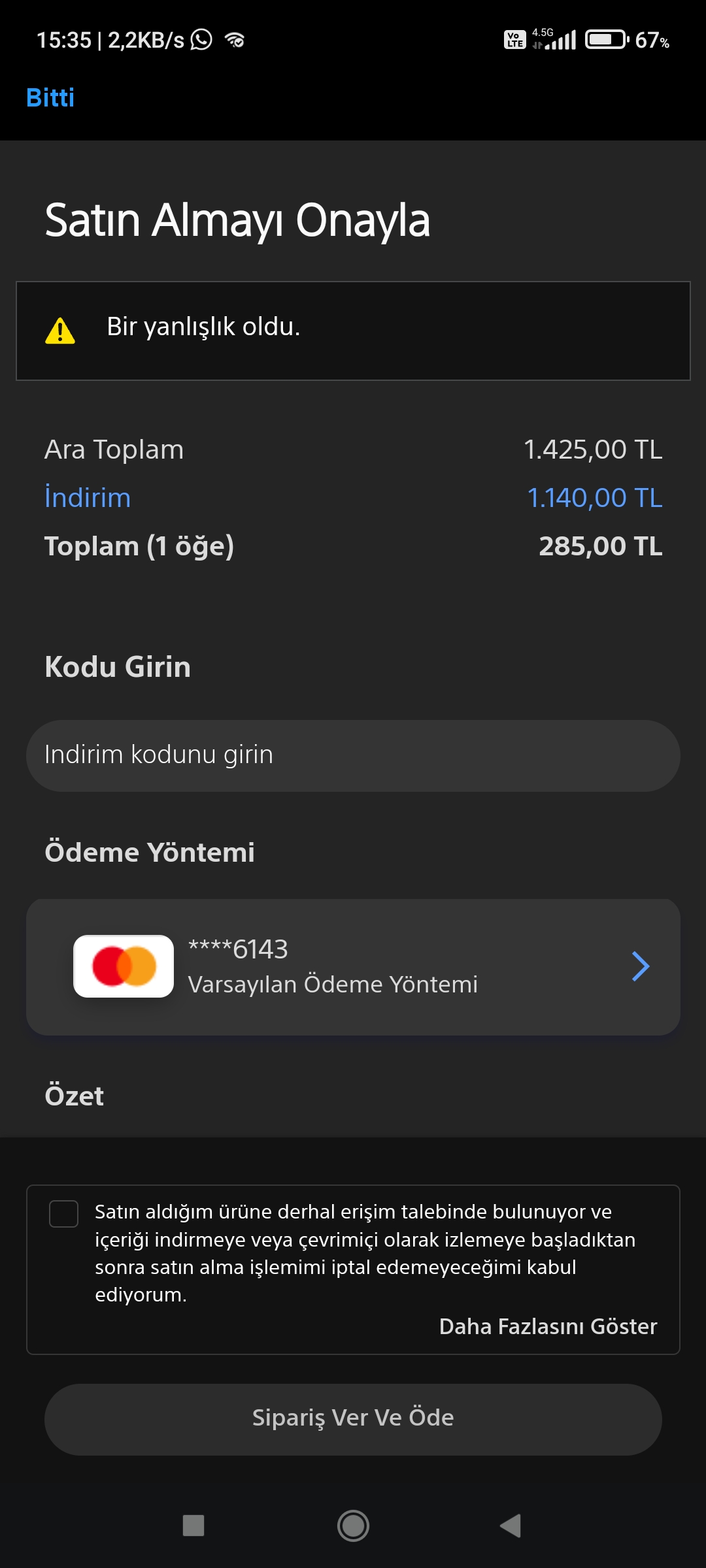Open the ****6143 card options

tap(353, 966)
